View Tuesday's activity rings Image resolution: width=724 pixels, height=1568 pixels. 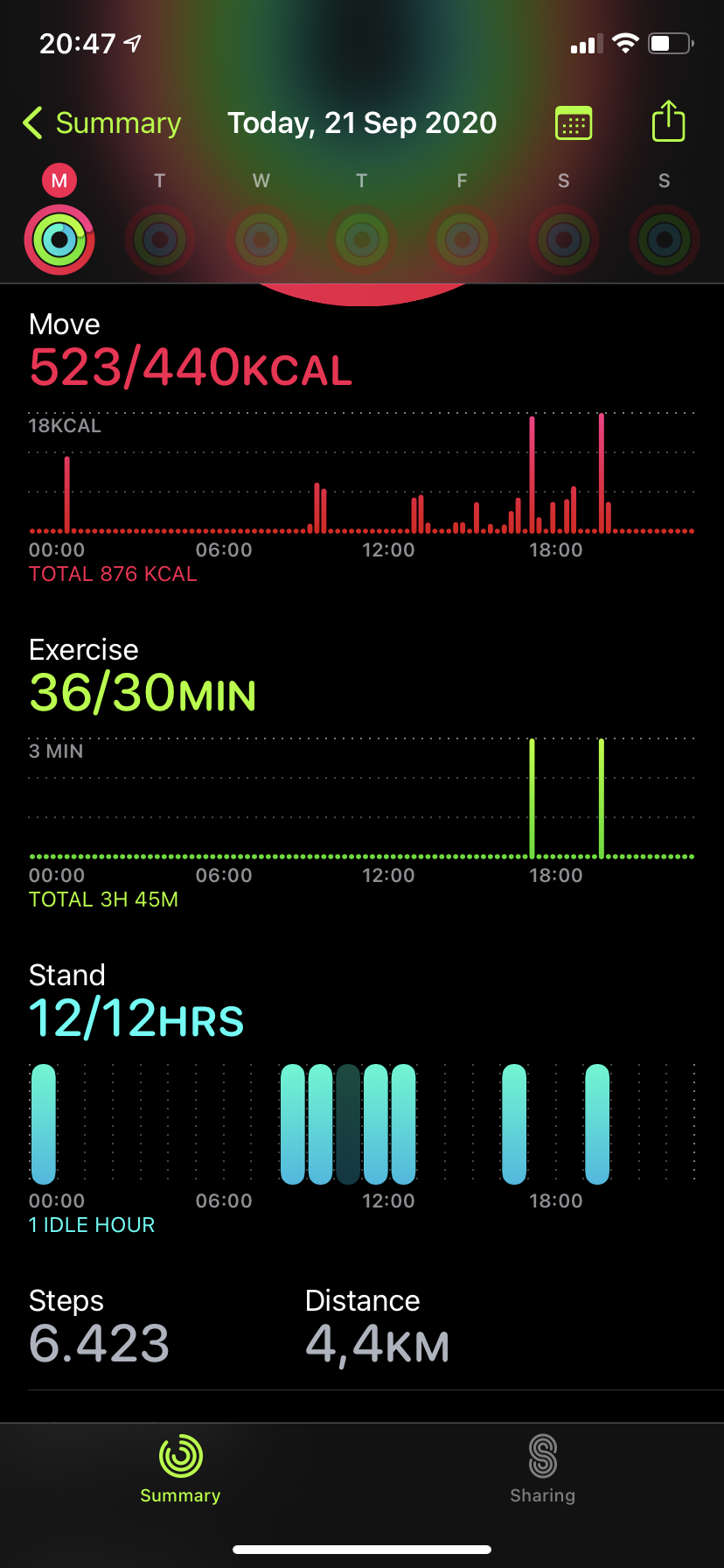(160, 239)
